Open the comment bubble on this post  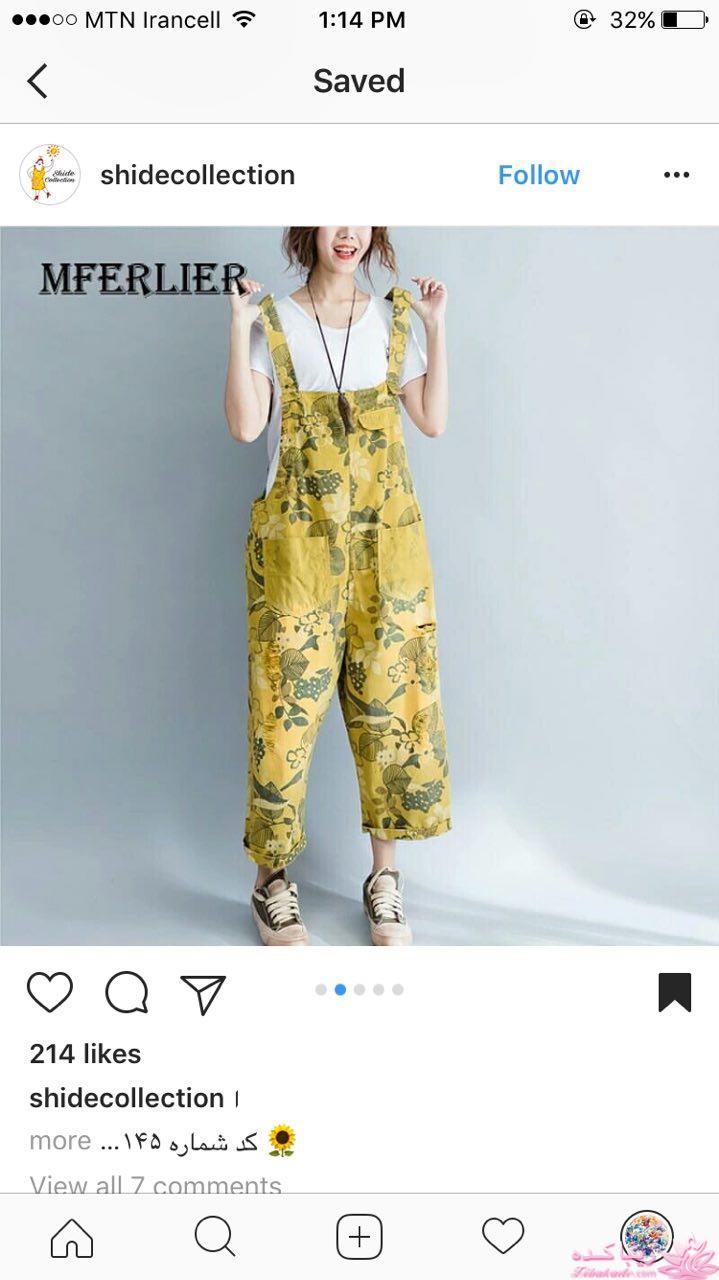coord(127,992)
